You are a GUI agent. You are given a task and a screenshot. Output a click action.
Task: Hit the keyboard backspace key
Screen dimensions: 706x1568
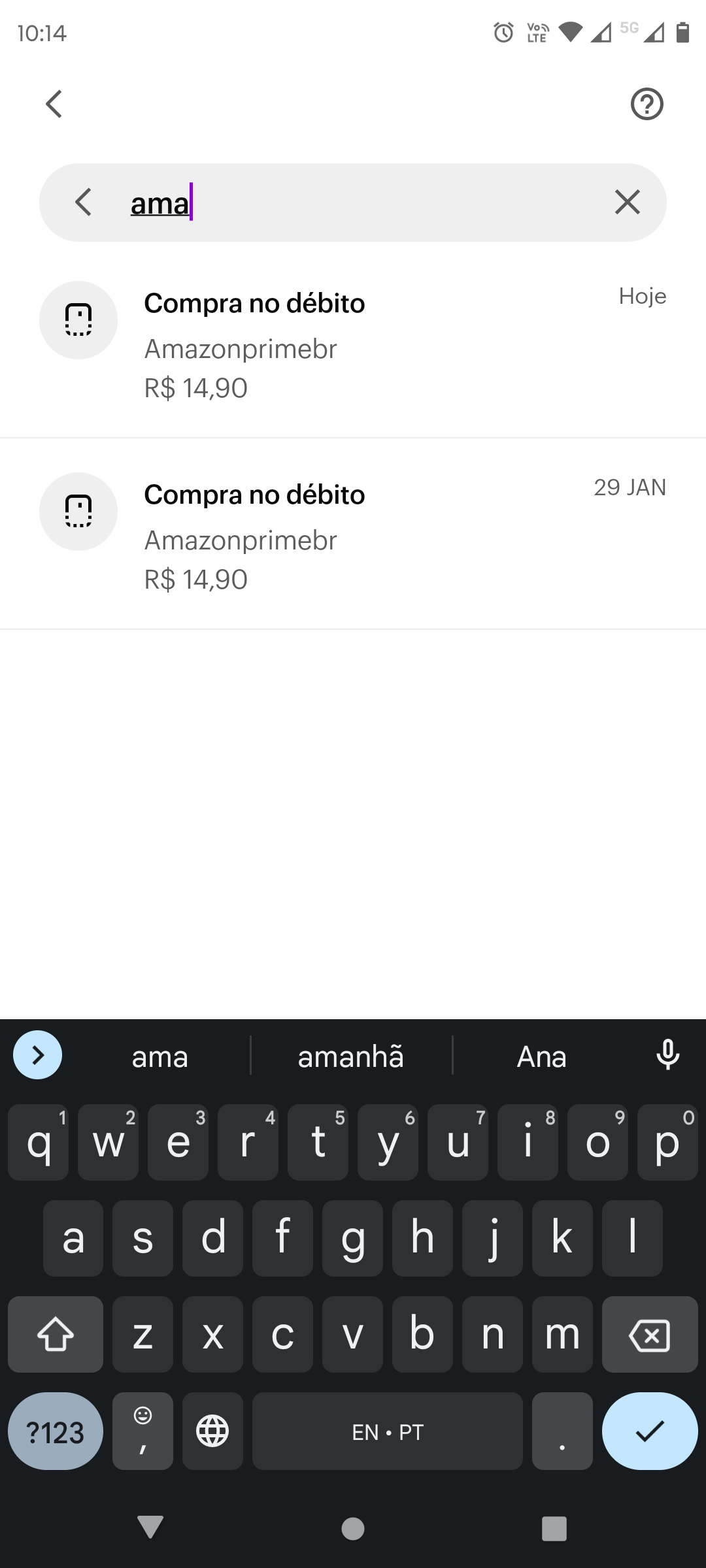tap(649, 1335)
